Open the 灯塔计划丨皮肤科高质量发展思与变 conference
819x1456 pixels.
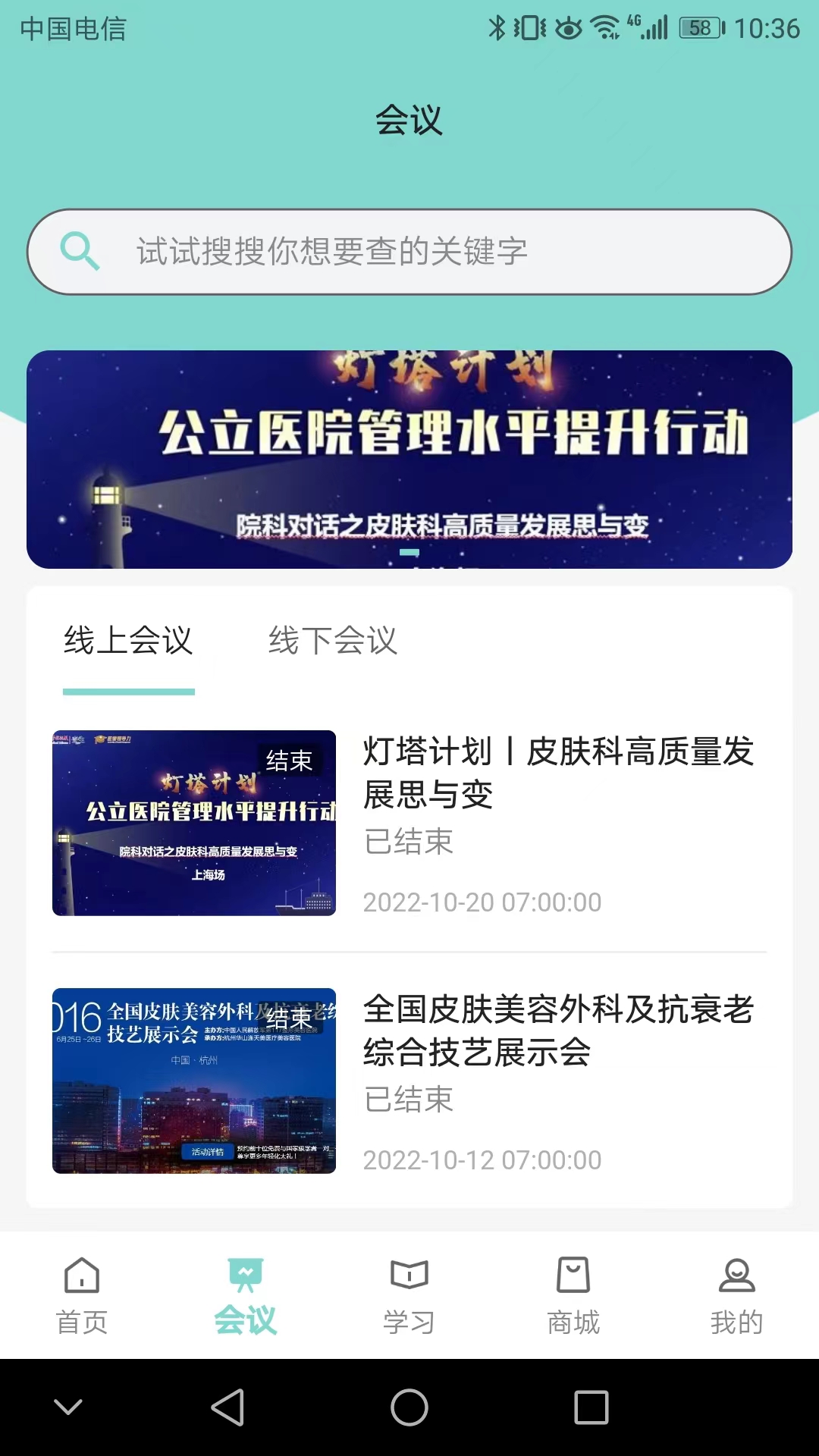pyautogui.click(x=559, y=775)
